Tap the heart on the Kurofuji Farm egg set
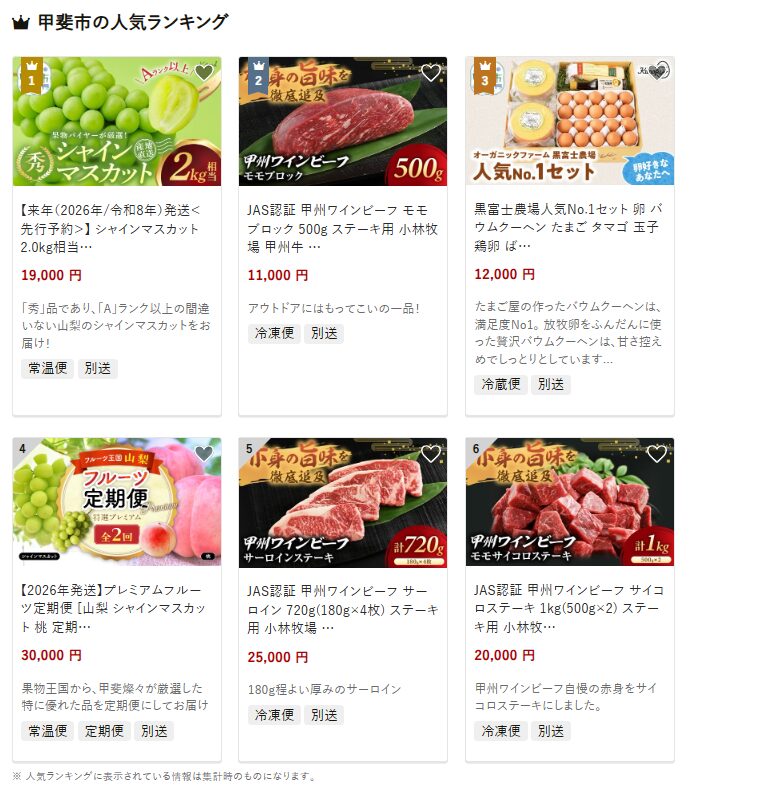This screenshot has width=758, height=806. (x=657, y=73)
